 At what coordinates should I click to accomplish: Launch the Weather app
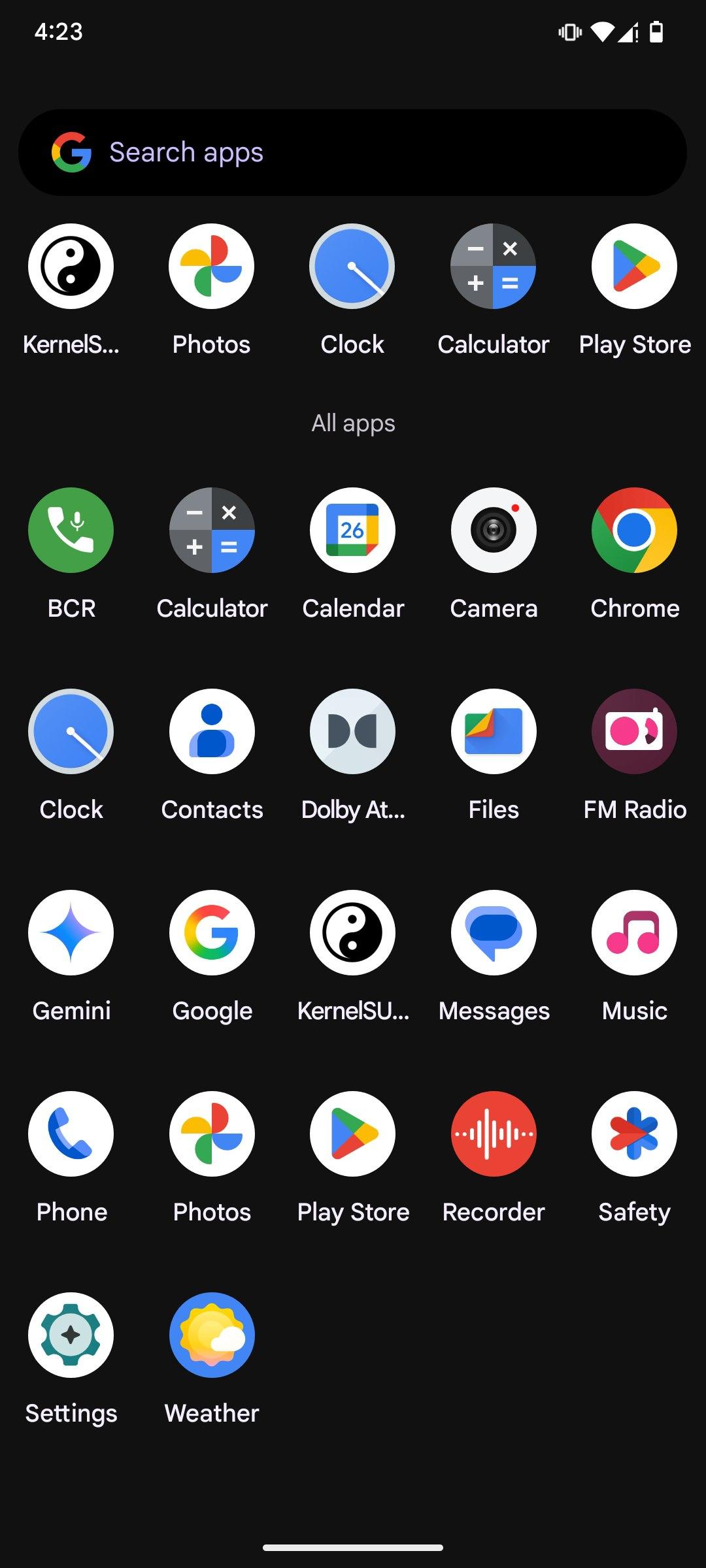[212, 1335]
